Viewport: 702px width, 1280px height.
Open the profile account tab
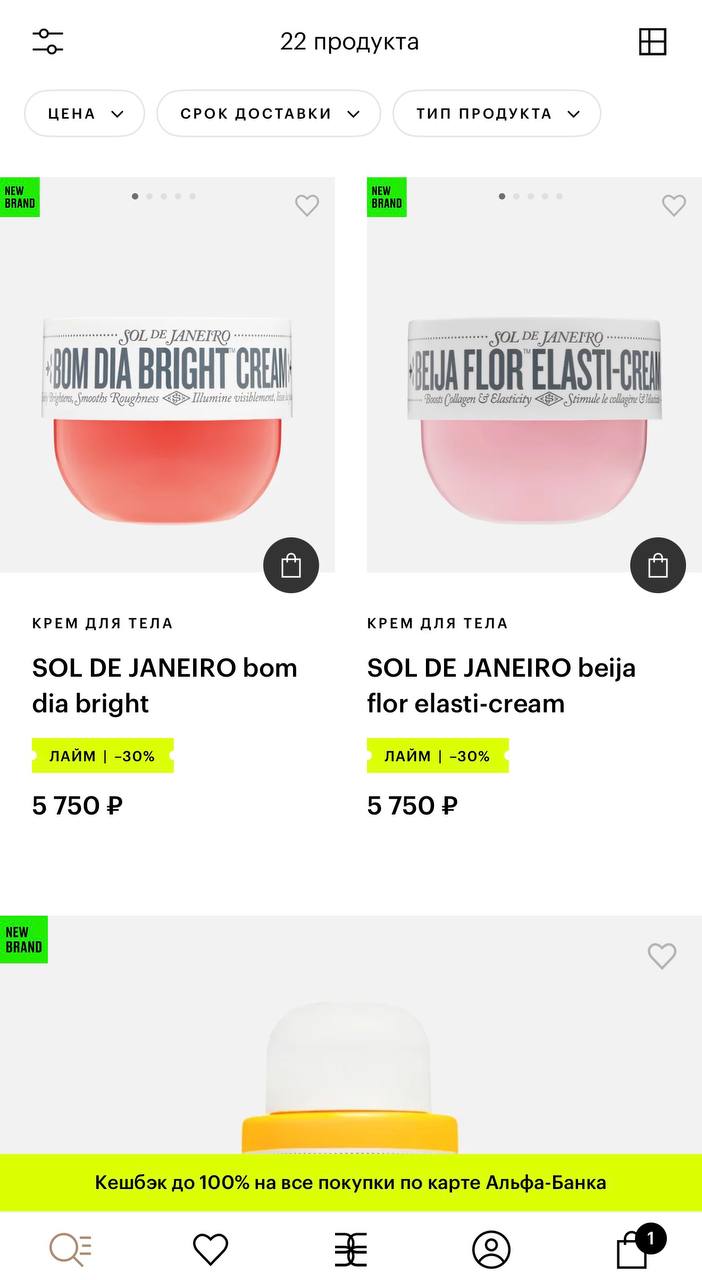point(491,1249)
